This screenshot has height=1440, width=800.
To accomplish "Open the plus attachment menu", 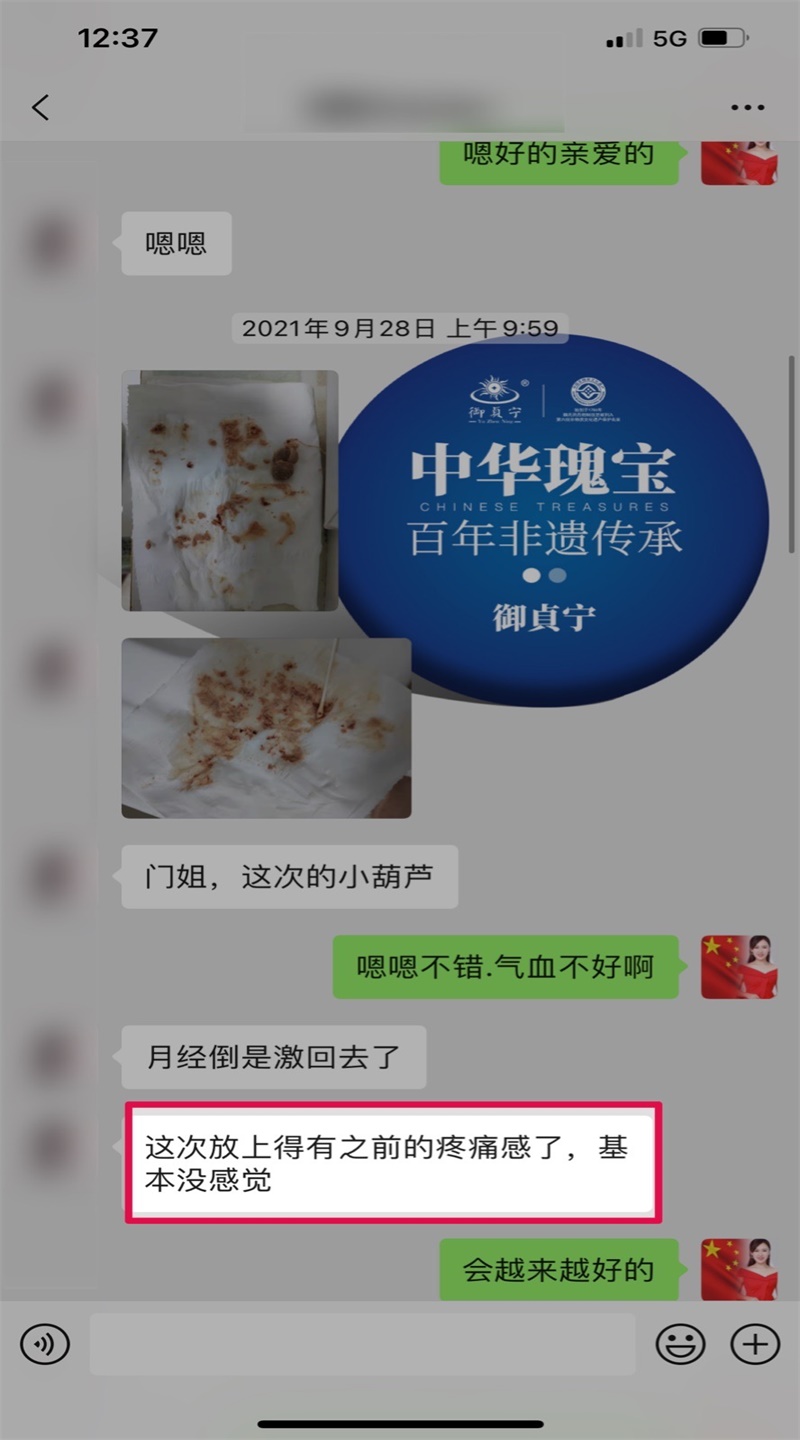I will point(755,1344).
